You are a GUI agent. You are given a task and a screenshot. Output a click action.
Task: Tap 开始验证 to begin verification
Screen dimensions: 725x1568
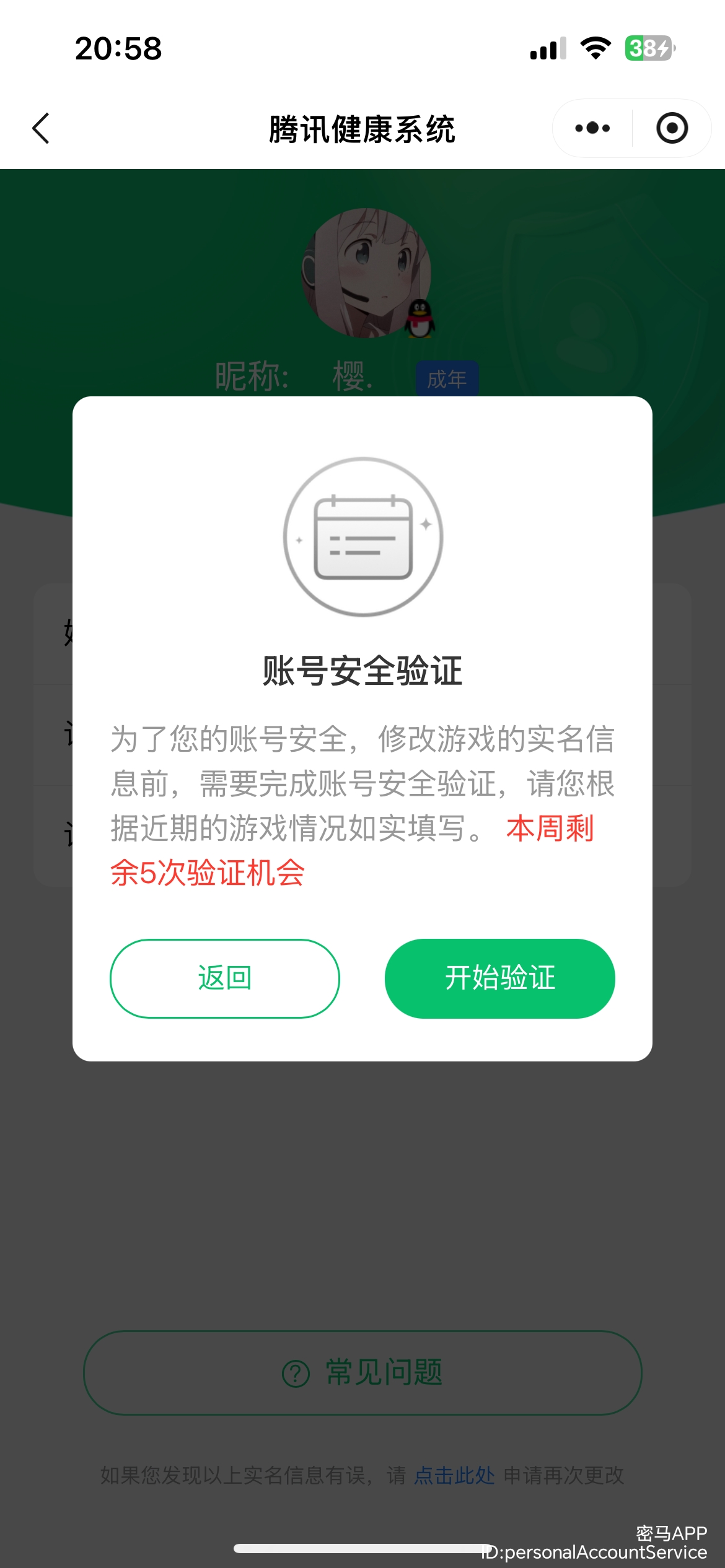[x=499, y=978]
